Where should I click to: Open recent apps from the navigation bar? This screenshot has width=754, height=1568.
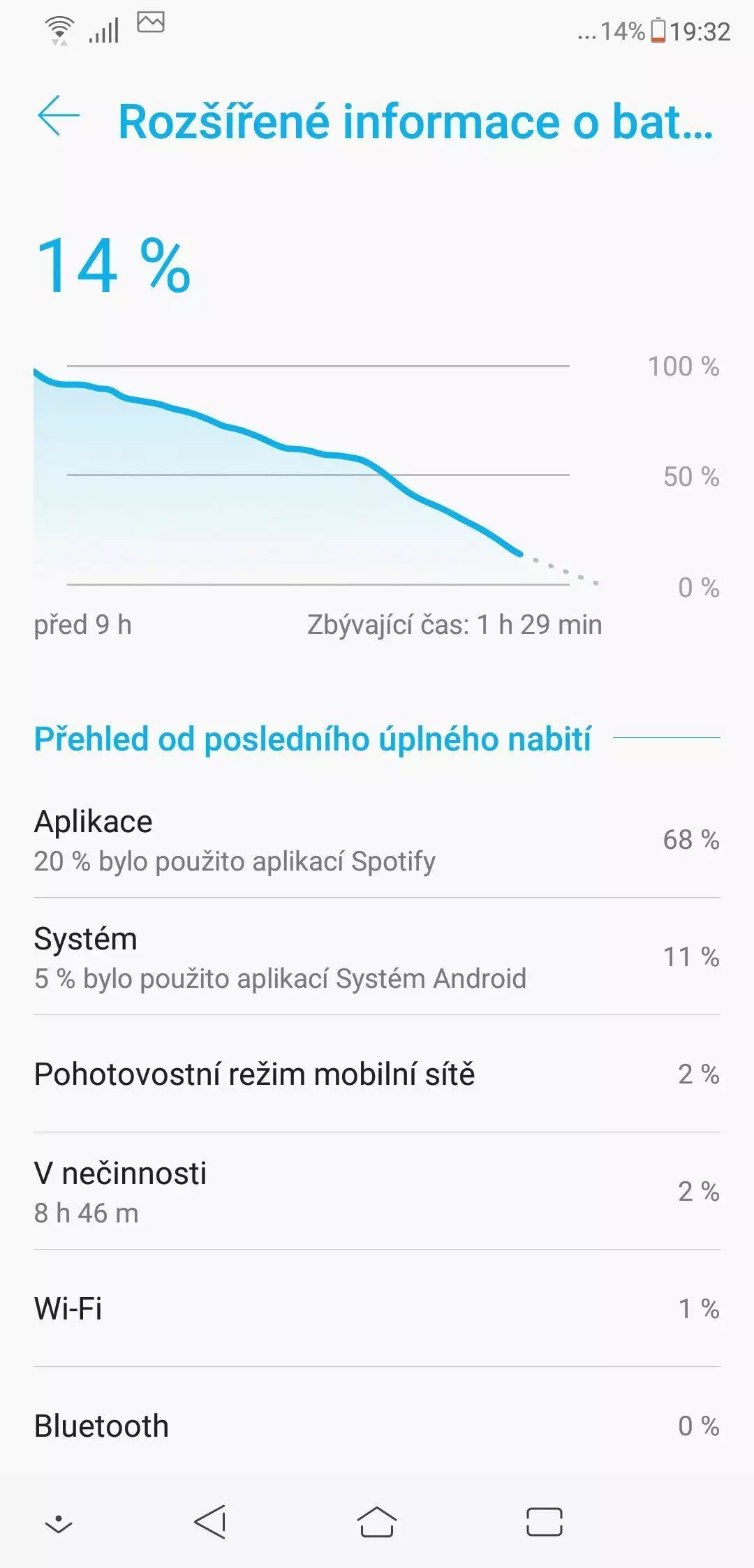click(x=545, y=1522)
